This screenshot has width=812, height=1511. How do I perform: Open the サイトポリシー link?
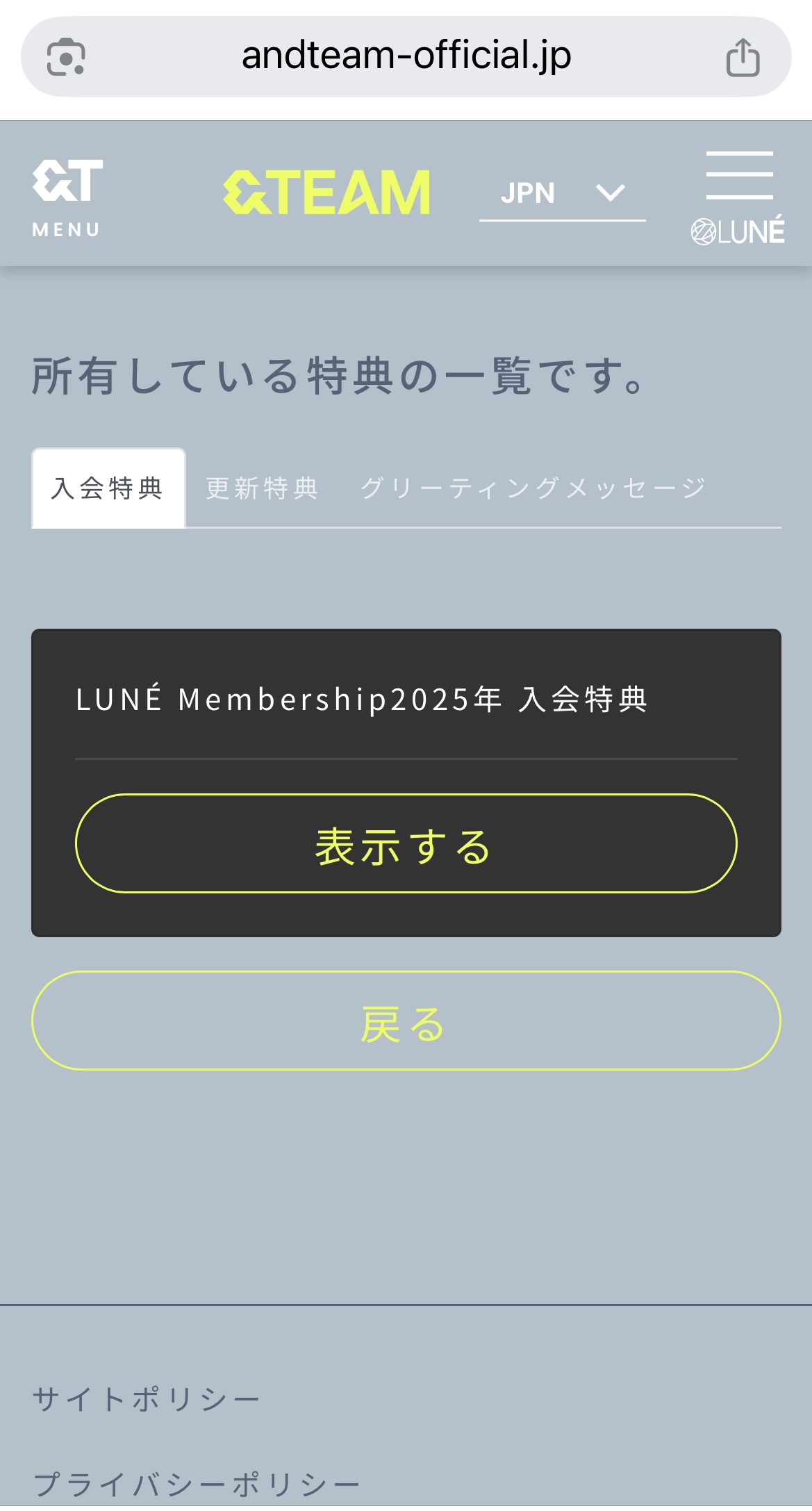[147, 1399]
